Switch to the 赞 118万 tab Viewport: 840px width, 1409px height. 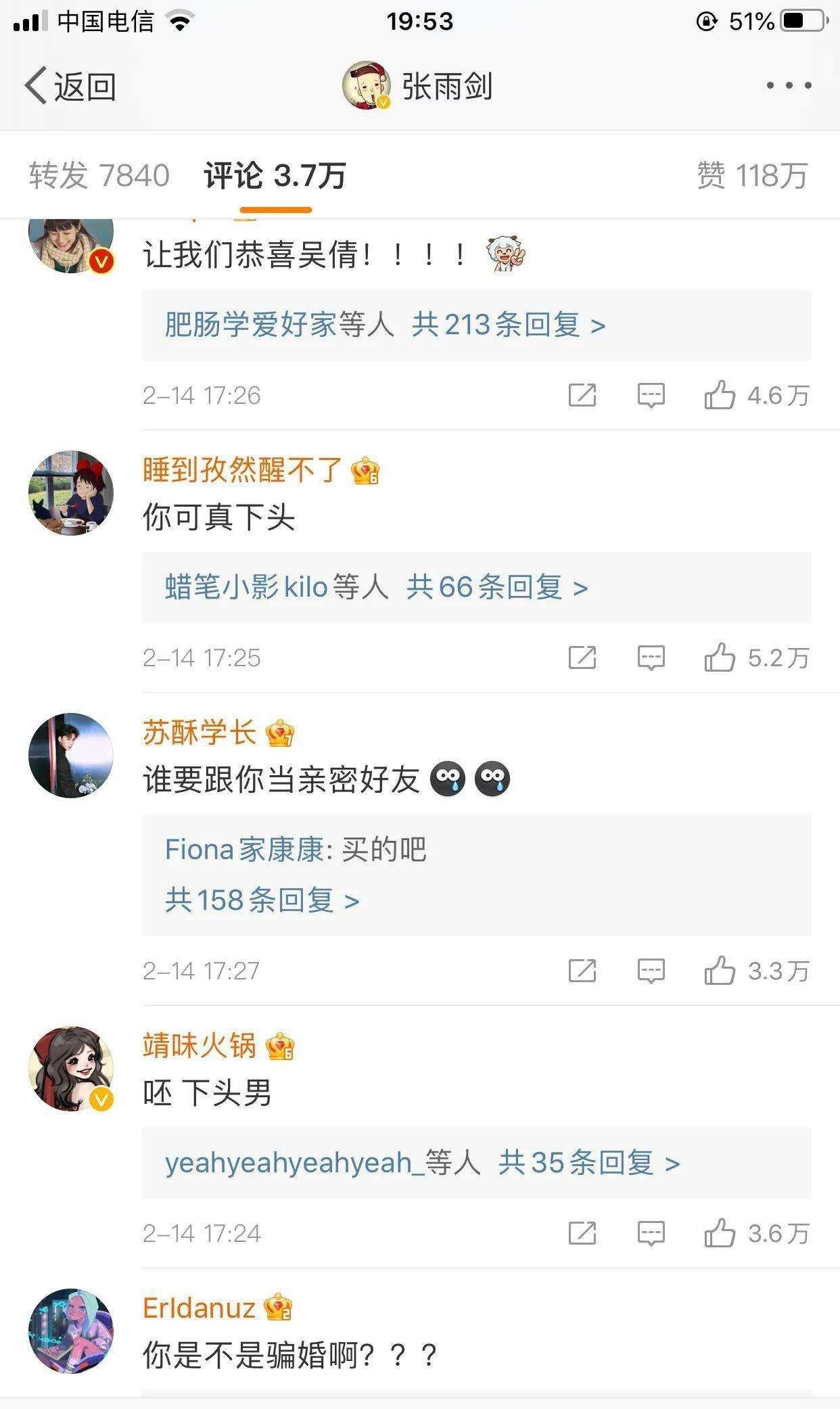click(x=752, y=176)
